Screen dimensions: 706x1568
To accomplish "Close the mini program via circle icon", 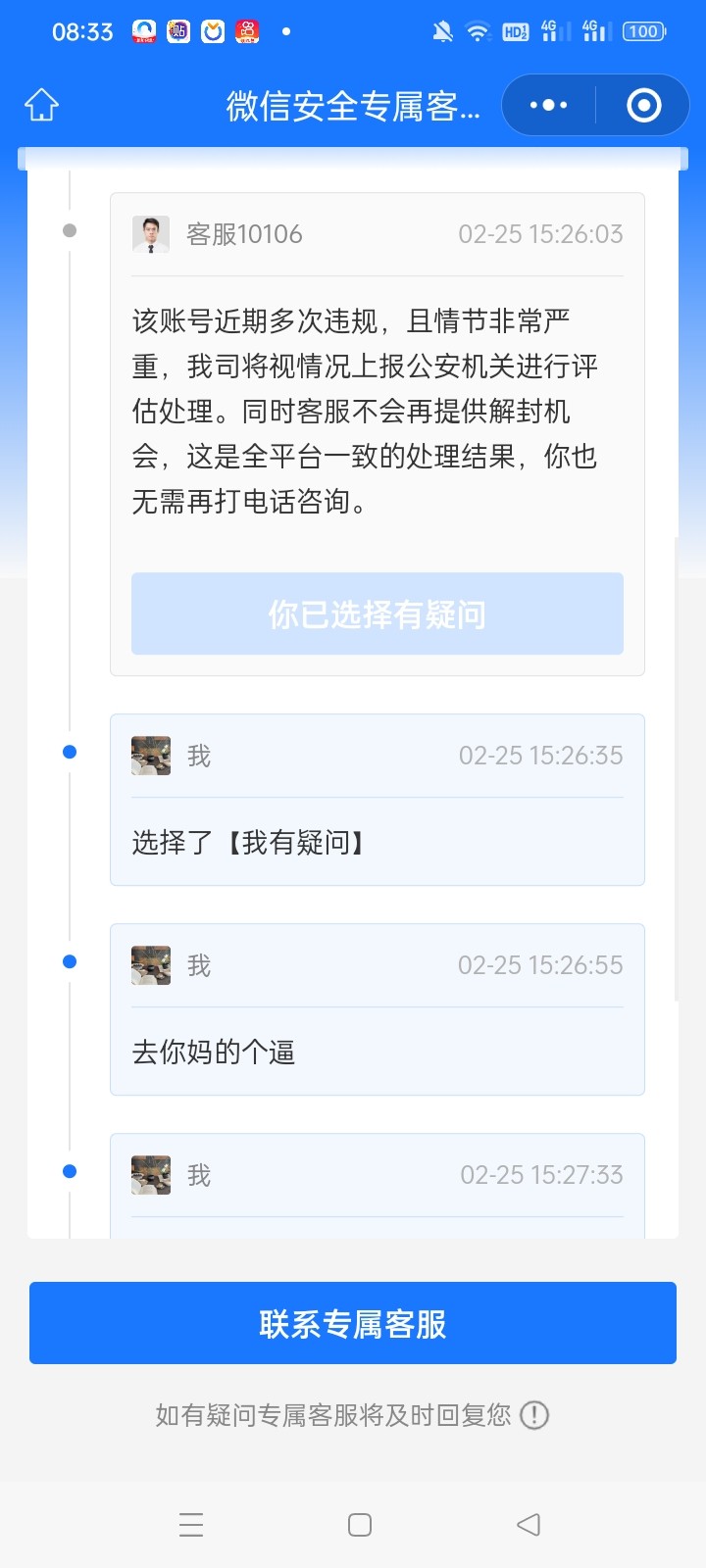I will 644,105.
